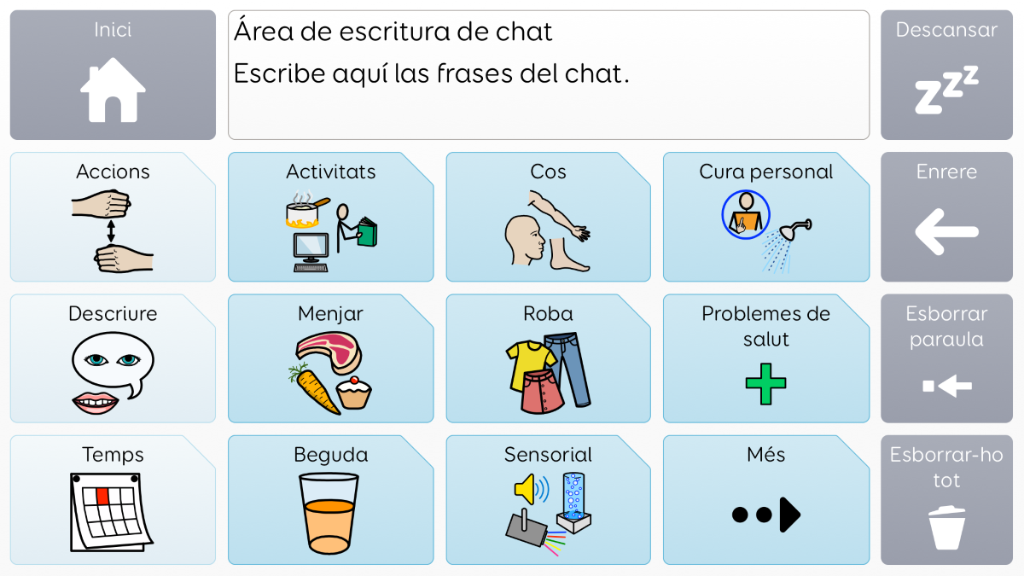Open the Sensorial category
The height and width of the screenshot is (576, 1024).
pyautogui.click(x=548, y=500)
